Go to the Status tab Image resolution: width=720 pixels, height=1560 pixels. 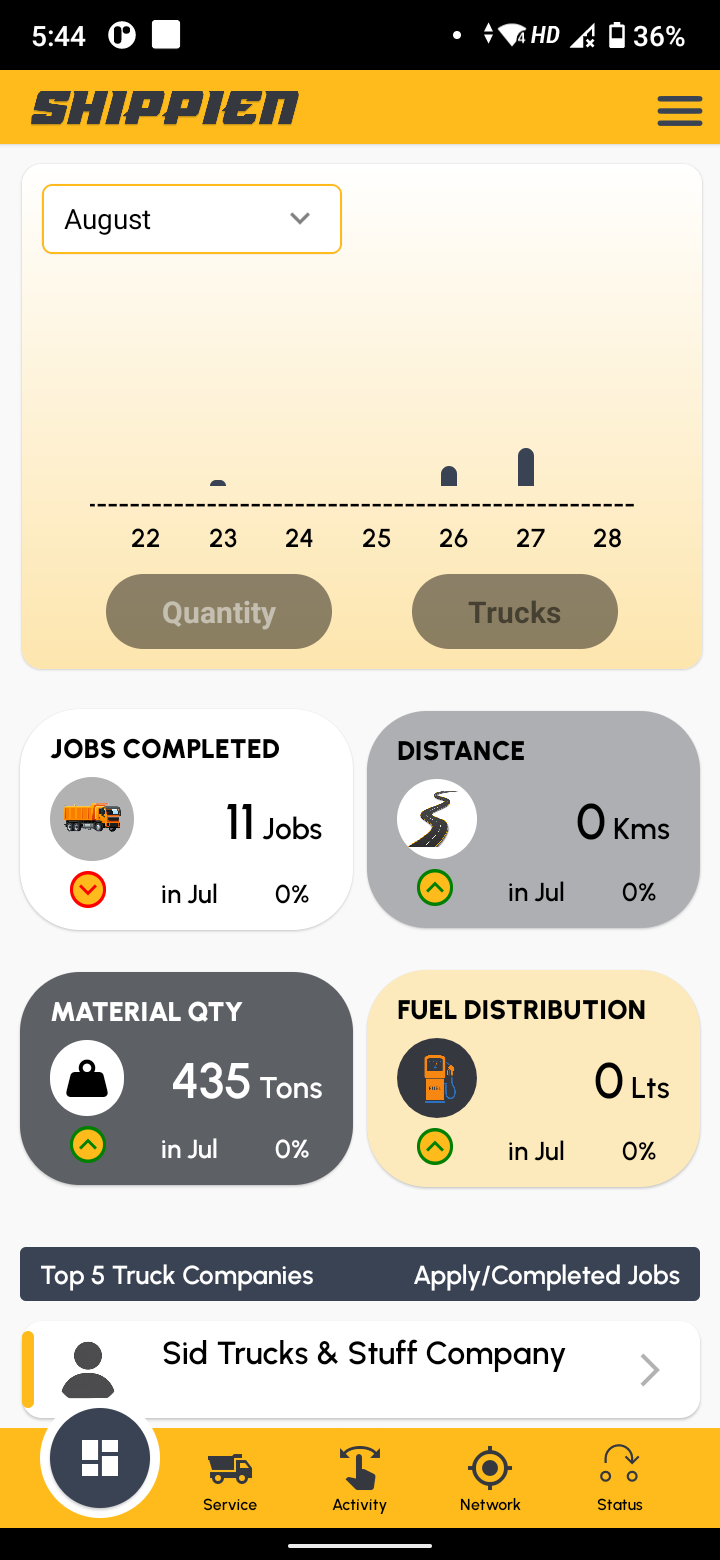click(x=619, y=1480)
